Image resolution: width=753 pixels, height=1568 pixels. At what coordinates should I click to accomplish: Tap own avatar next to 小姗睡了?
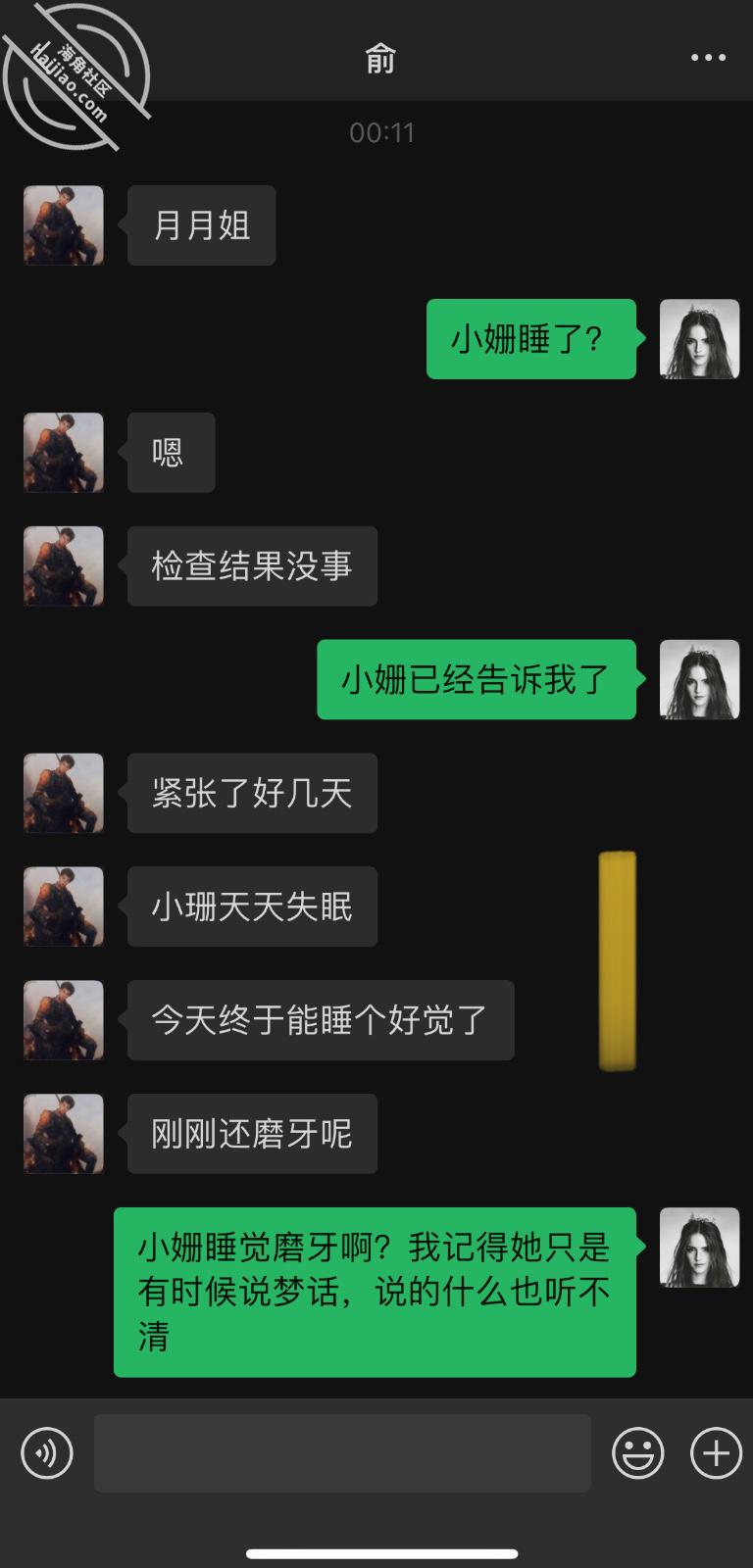click(699, 339)
